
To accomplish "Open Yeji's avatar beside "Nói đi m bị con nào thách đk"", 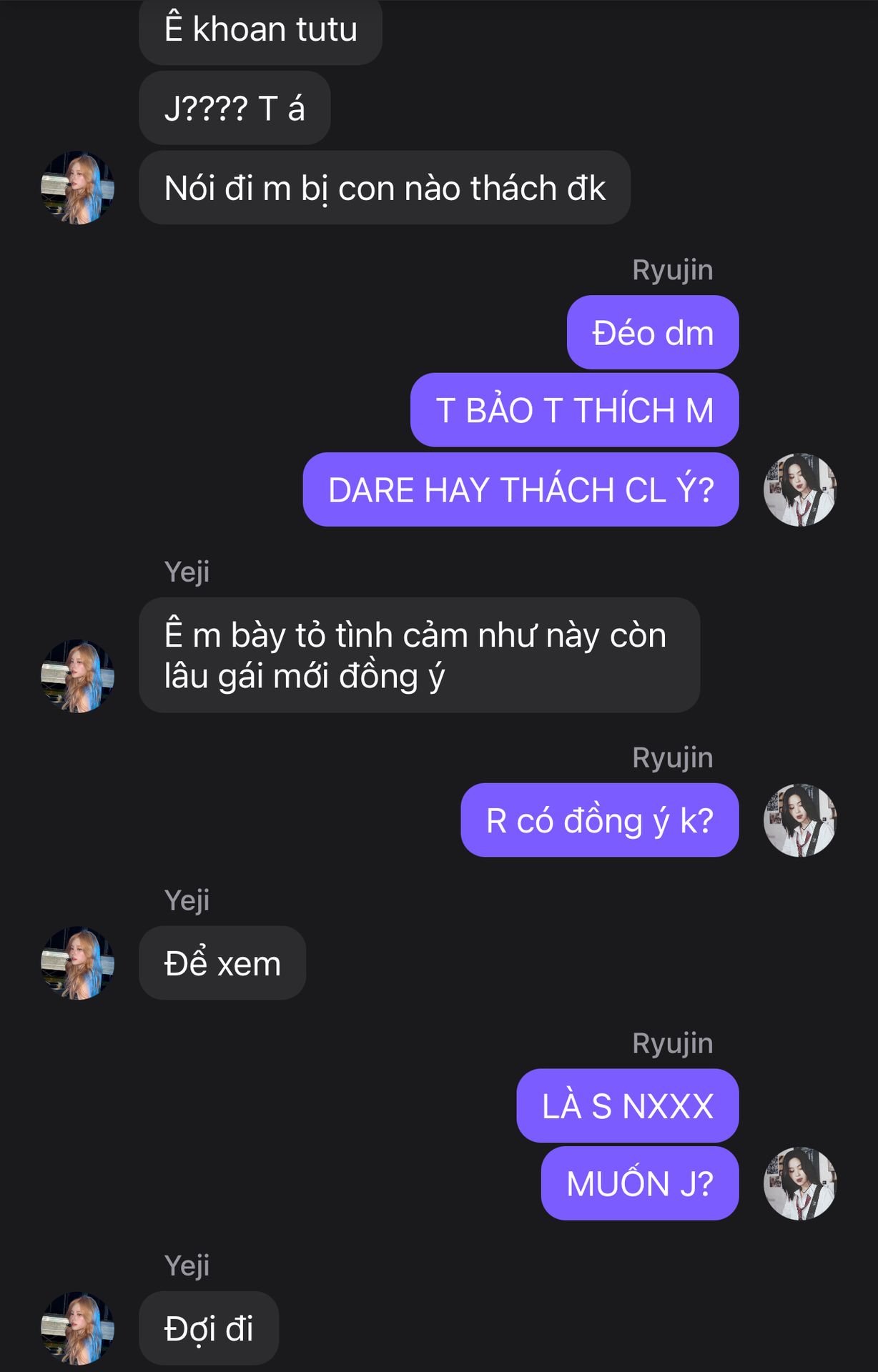I will tap(77, 188).
